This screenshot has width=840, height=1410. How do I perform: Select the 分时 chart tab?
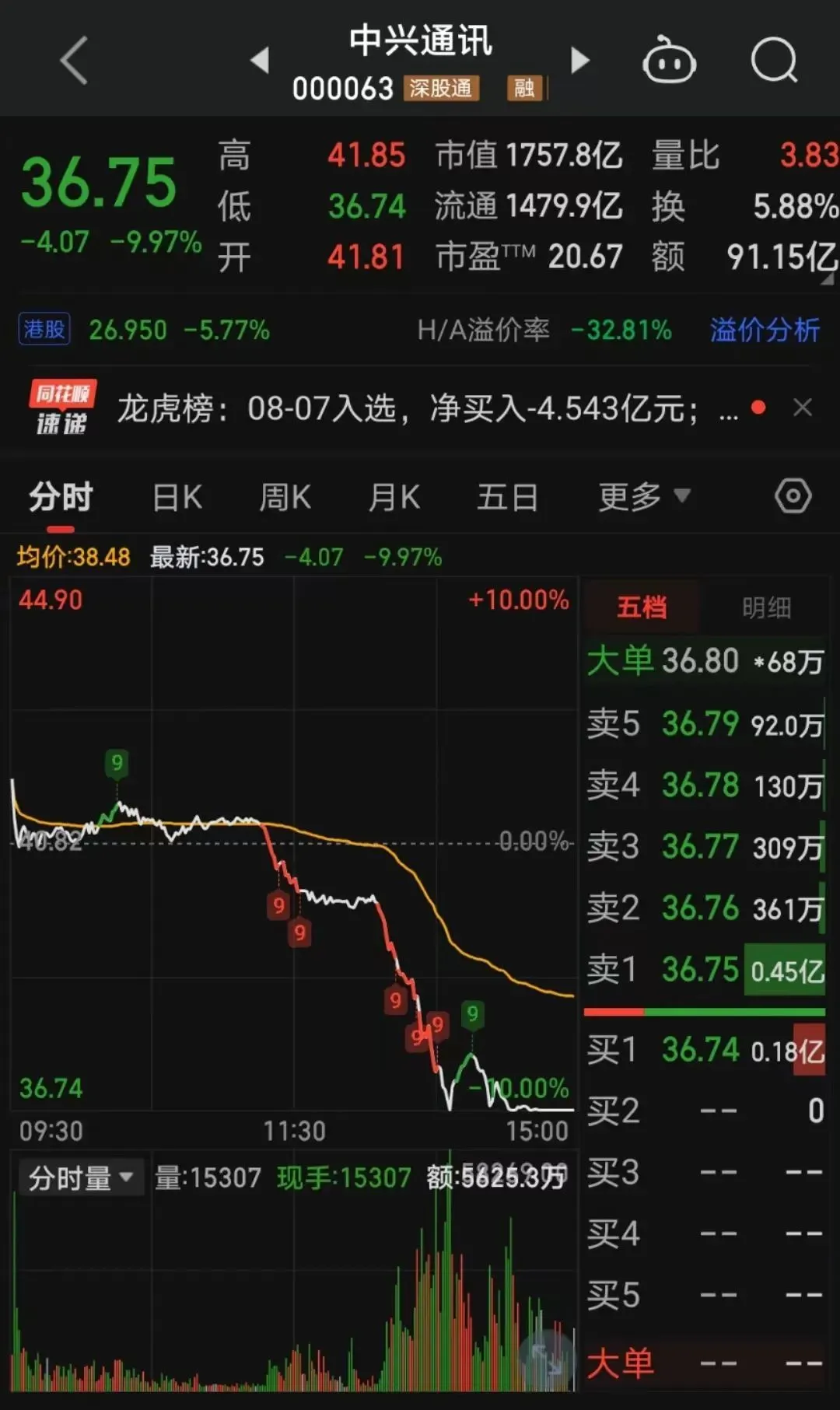[x=61, y=497]
